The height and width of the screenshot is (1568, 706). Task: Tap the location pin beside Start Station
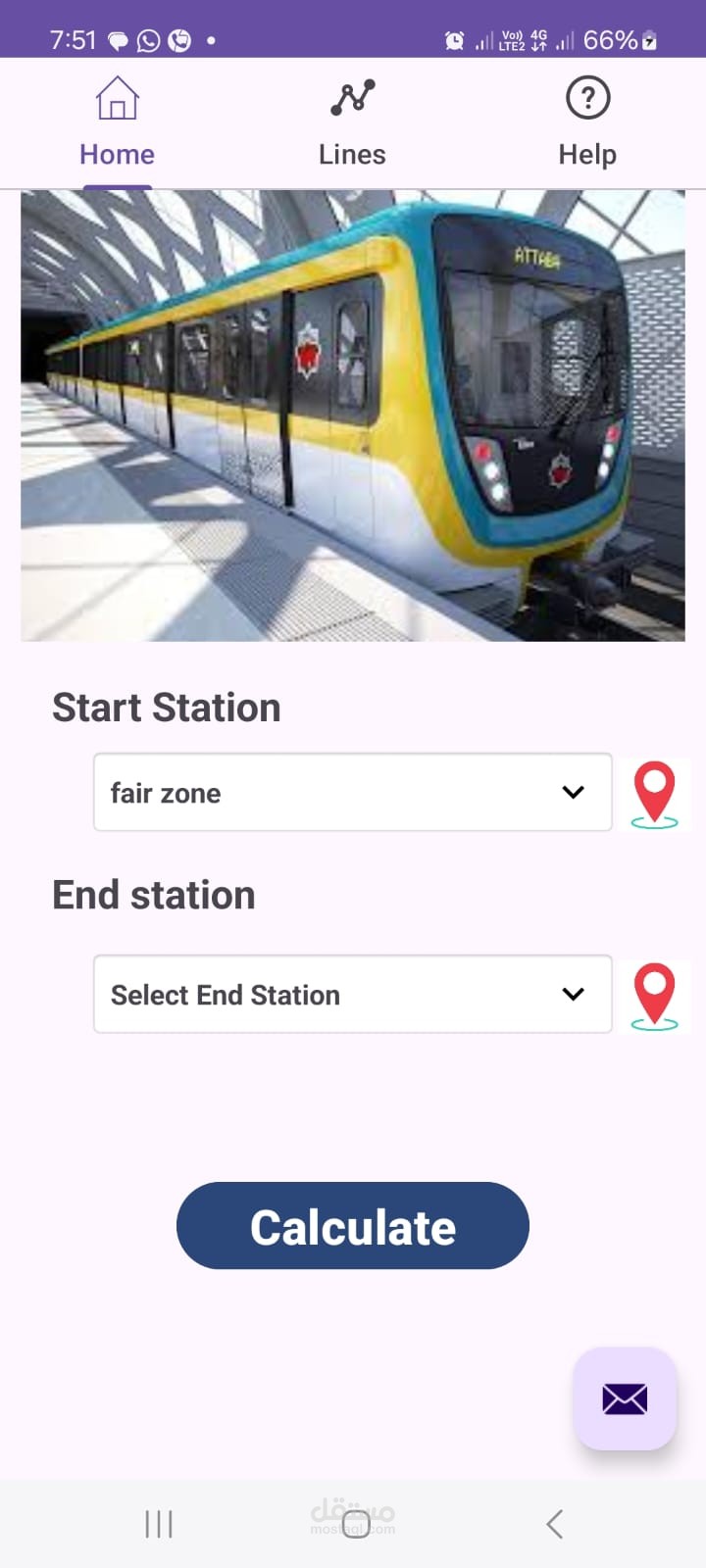pyautogui.click(x=654, y=795)
